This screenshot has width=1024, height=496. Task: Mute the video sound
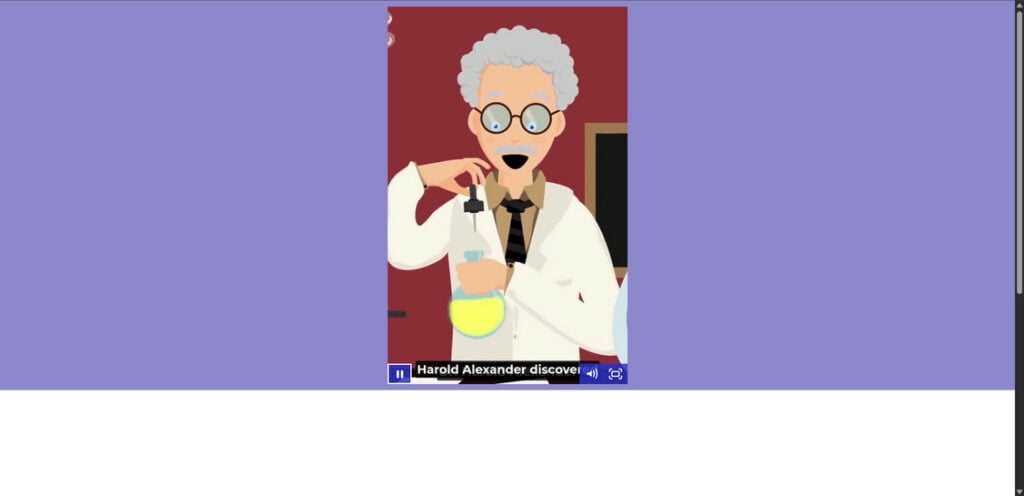point(591,374)
